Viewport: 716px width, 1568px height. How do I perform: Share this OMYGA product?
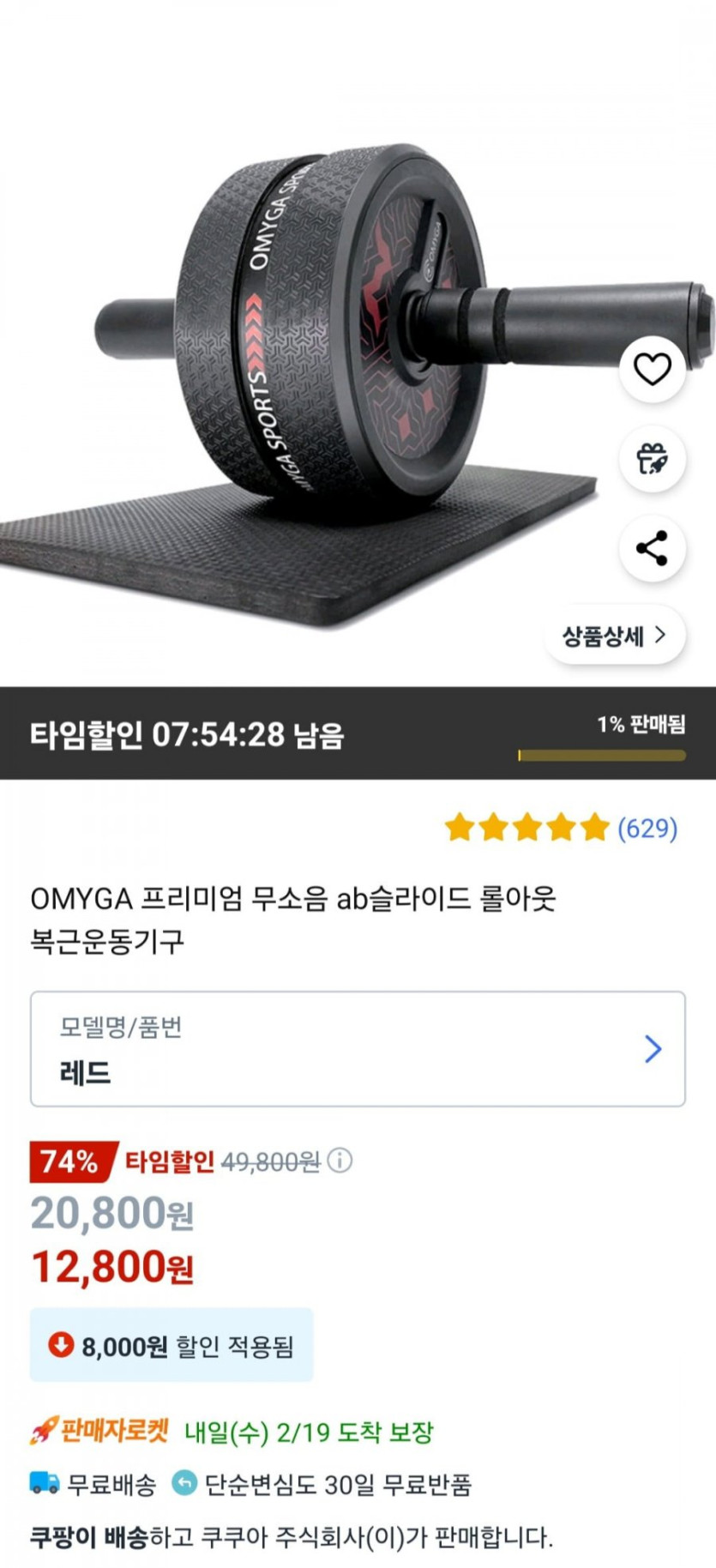(x=652, y=548)
